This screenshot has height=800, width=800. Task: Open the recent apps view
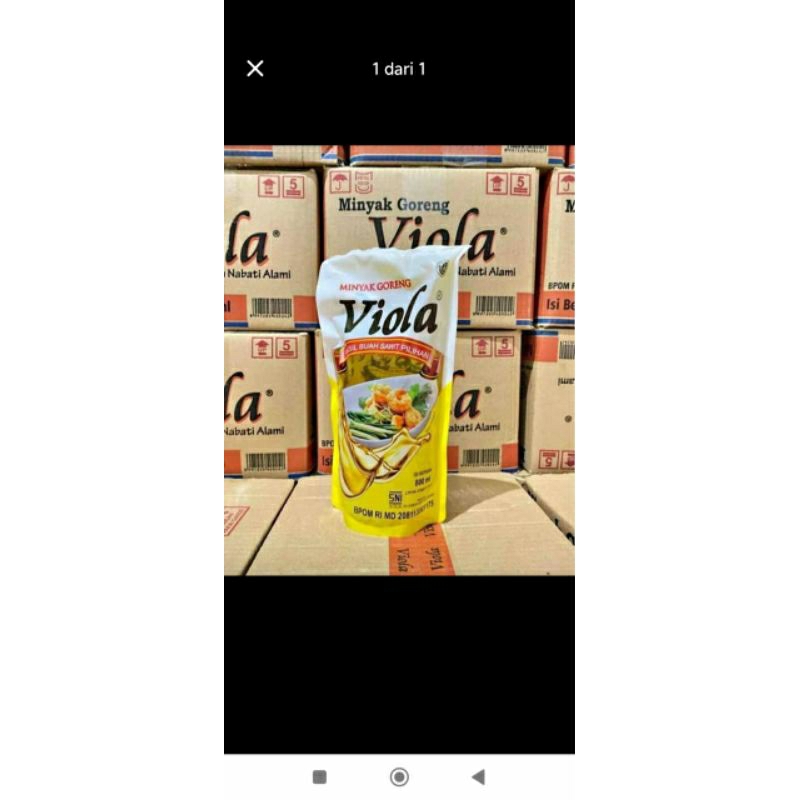point(319,777)
